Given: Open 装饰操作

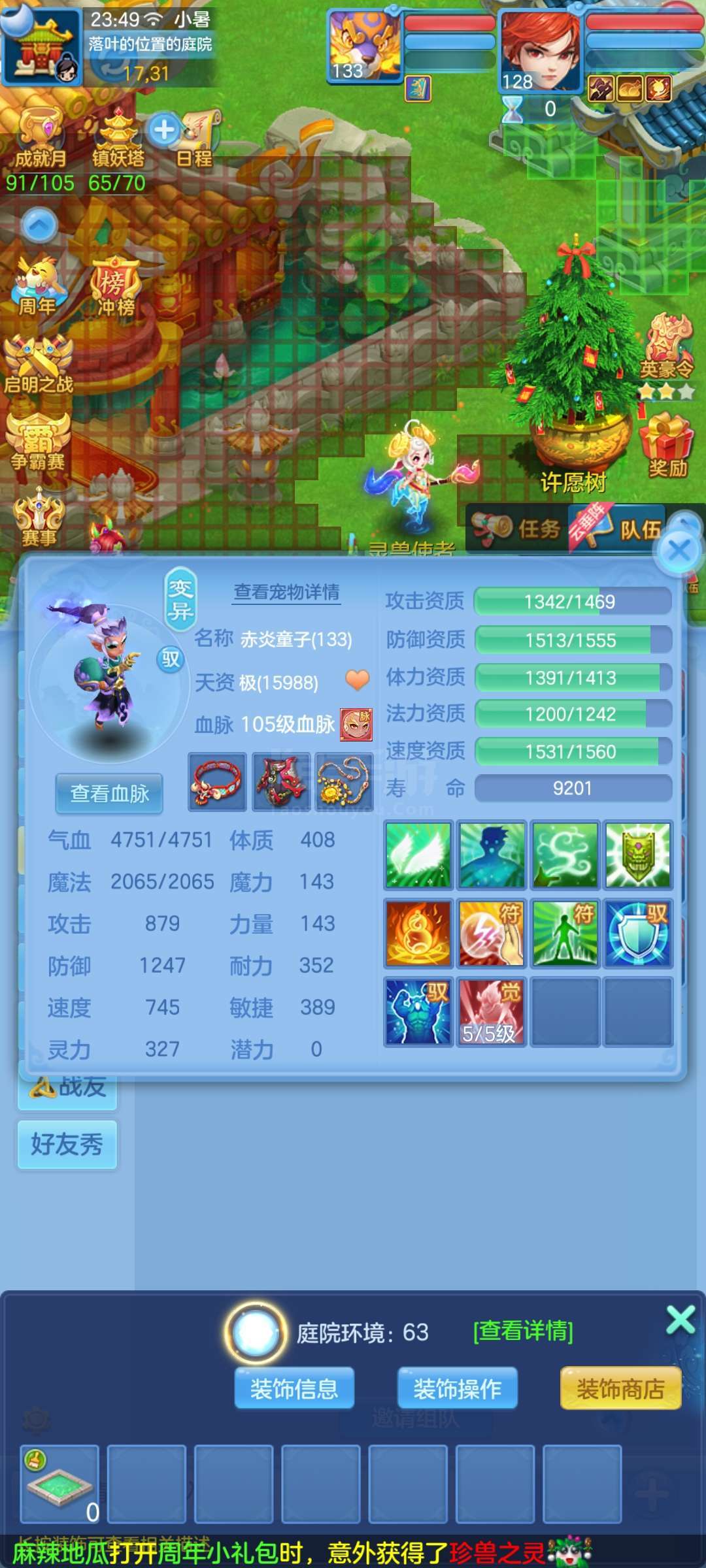Looking at the screenshot, I should pos(457,1388).
